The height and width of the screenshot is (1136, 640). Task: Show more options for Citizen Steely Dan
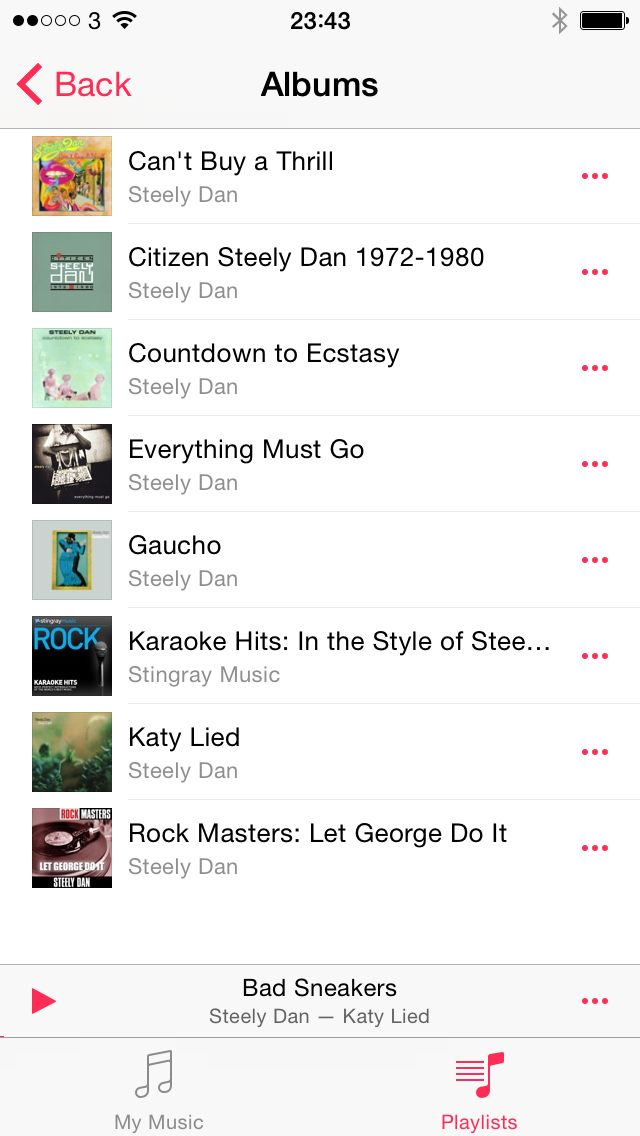click(x=594, y=272)
